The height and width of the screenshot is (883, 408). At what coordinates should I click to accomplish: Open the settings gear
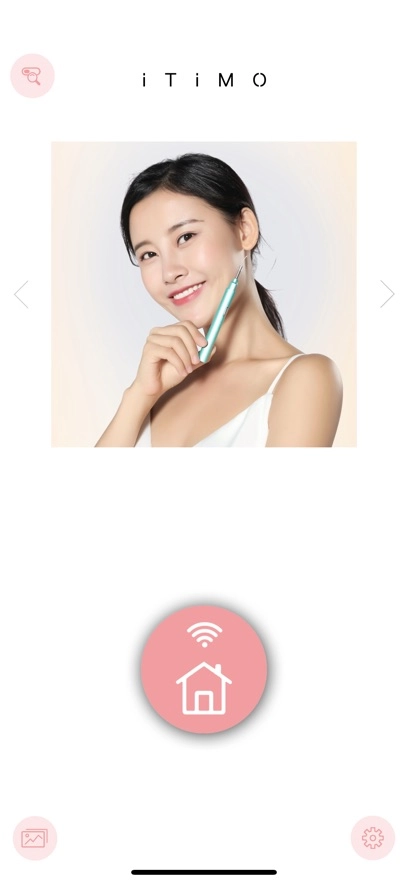click(x=373, y=838)
